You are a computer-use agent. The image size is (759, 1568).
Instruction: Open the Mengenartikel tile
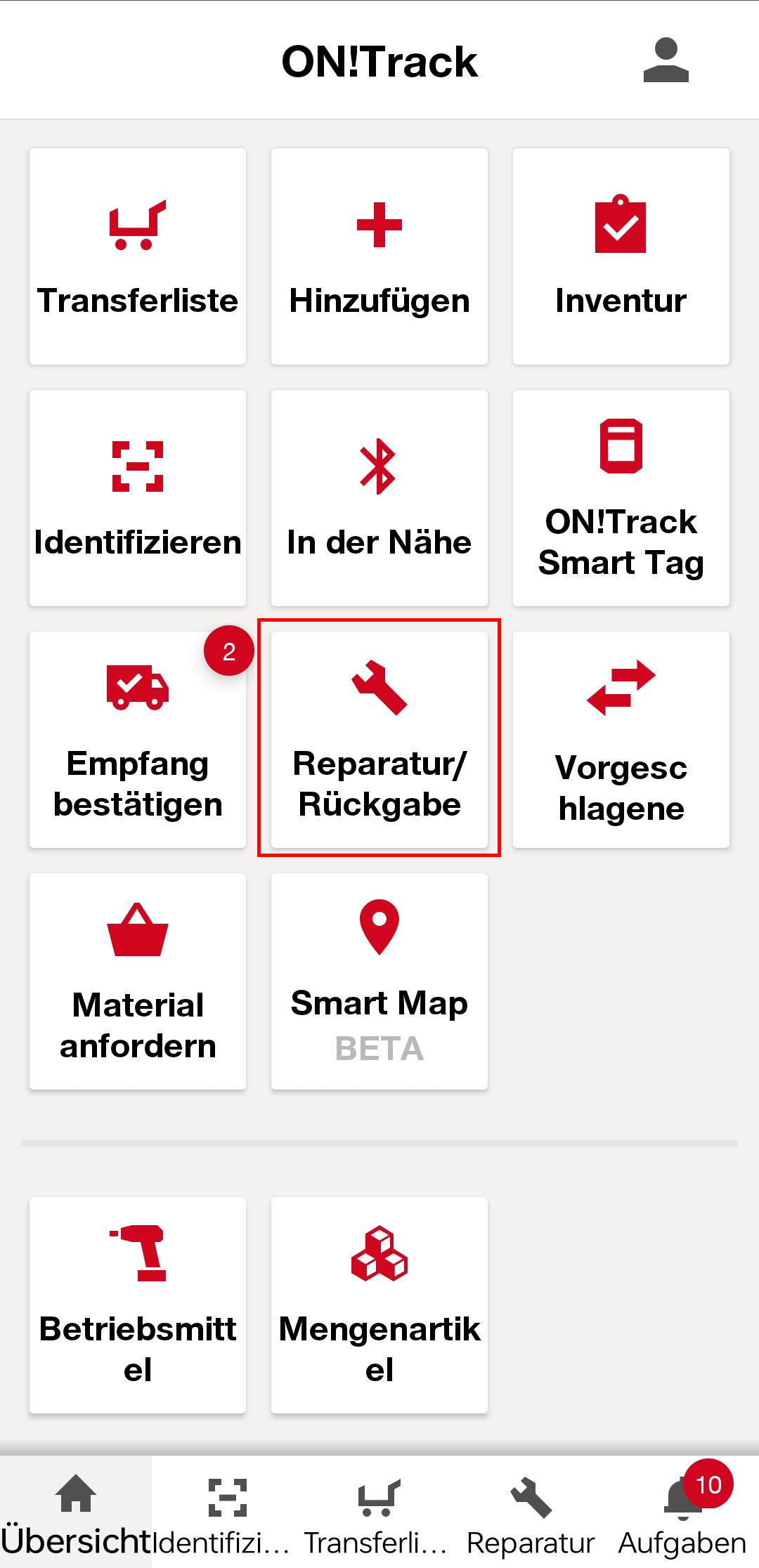(x=379, y=1305)
